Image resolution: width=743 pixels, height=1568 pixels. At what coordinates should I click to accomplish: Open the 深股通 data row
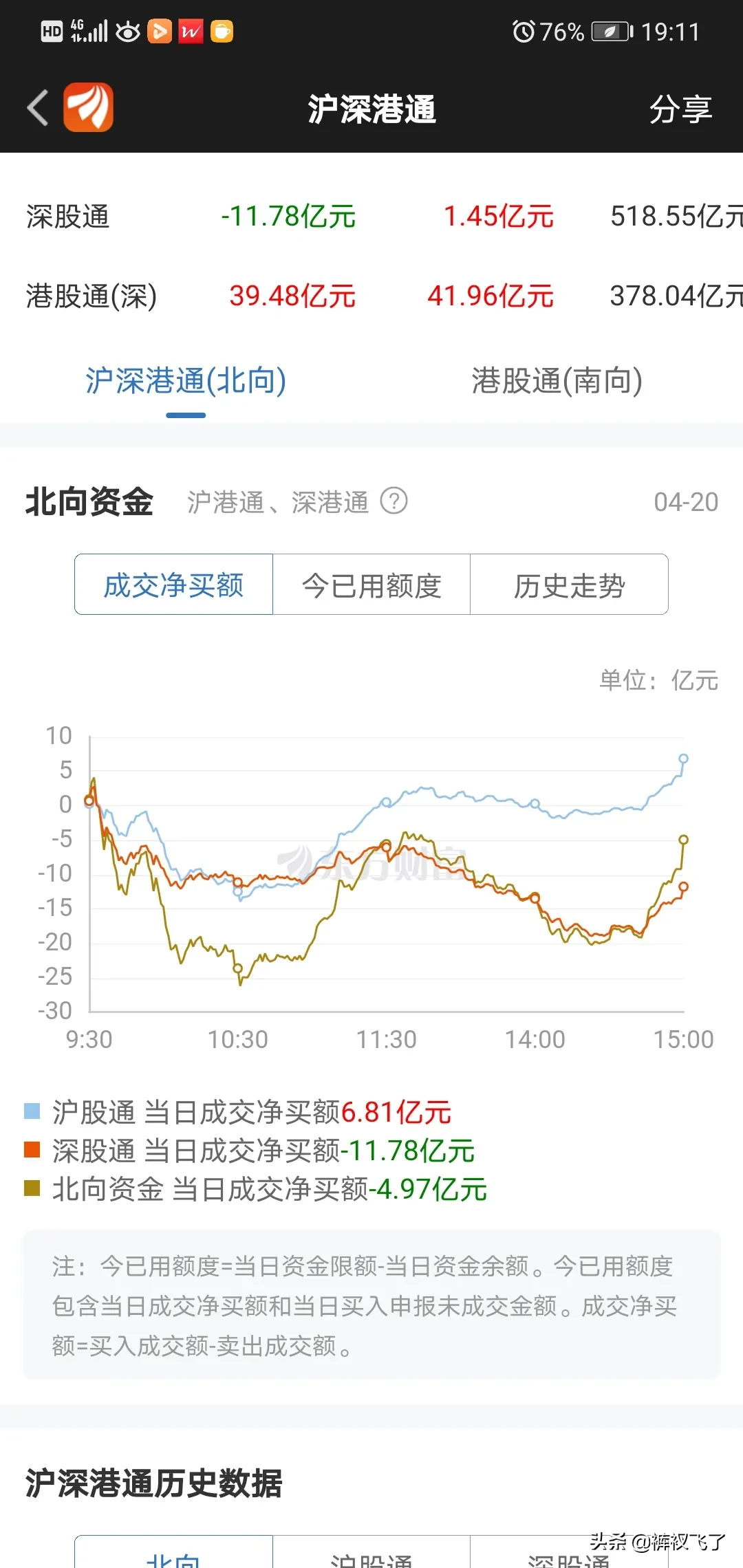(x=371, y=216)
